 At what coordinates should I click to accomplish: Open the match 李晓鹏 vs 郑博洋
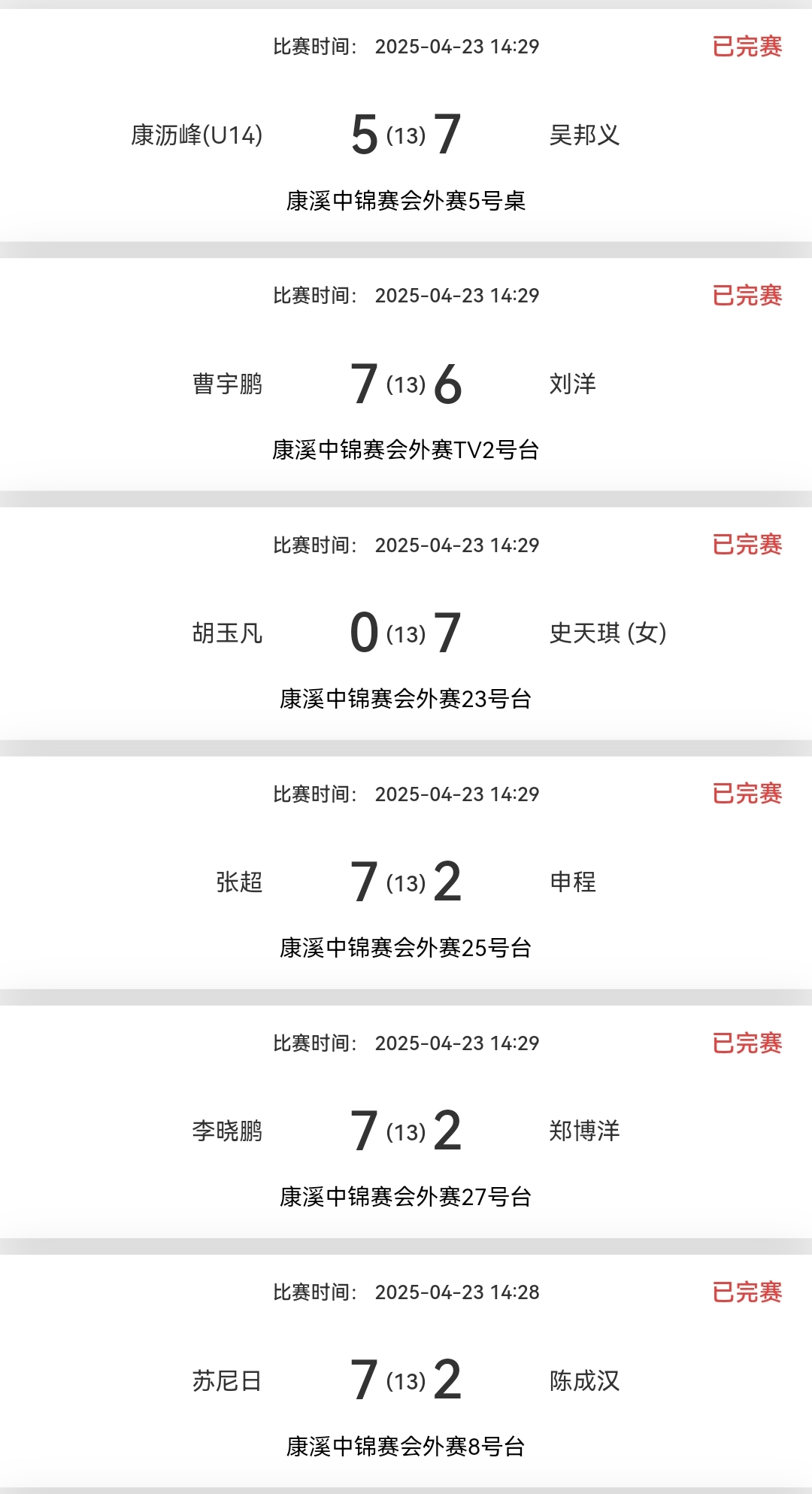tap(406, 1131)
